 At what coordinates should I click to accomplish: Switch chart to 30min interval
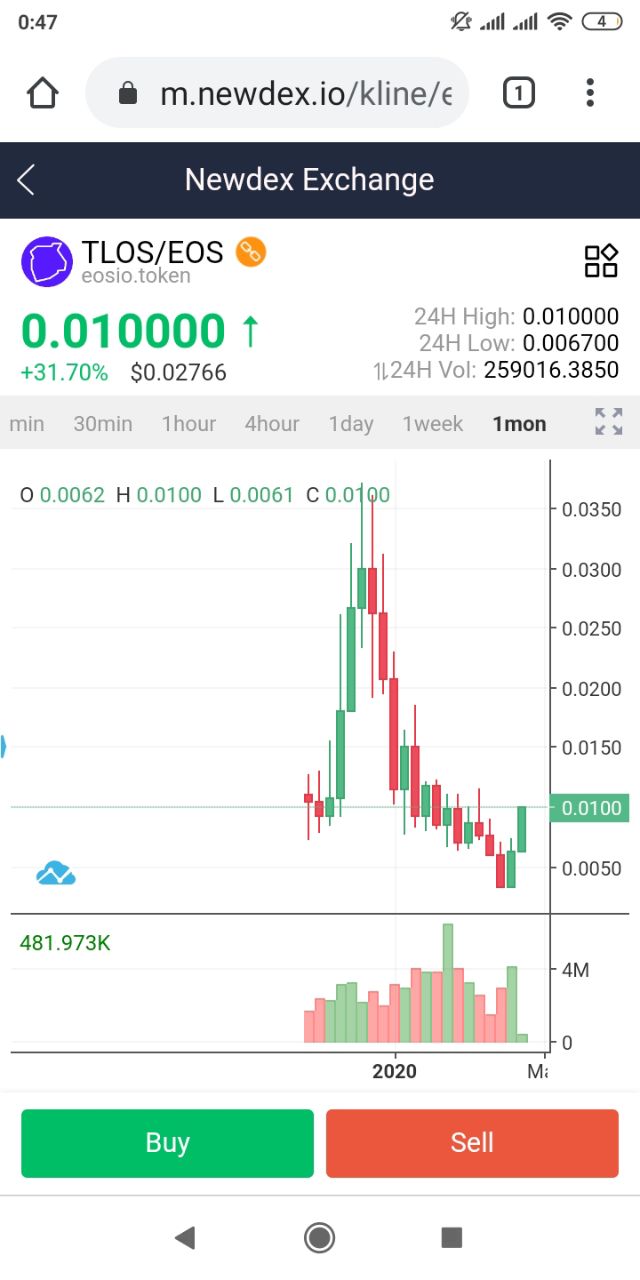[x=103, y=424]
